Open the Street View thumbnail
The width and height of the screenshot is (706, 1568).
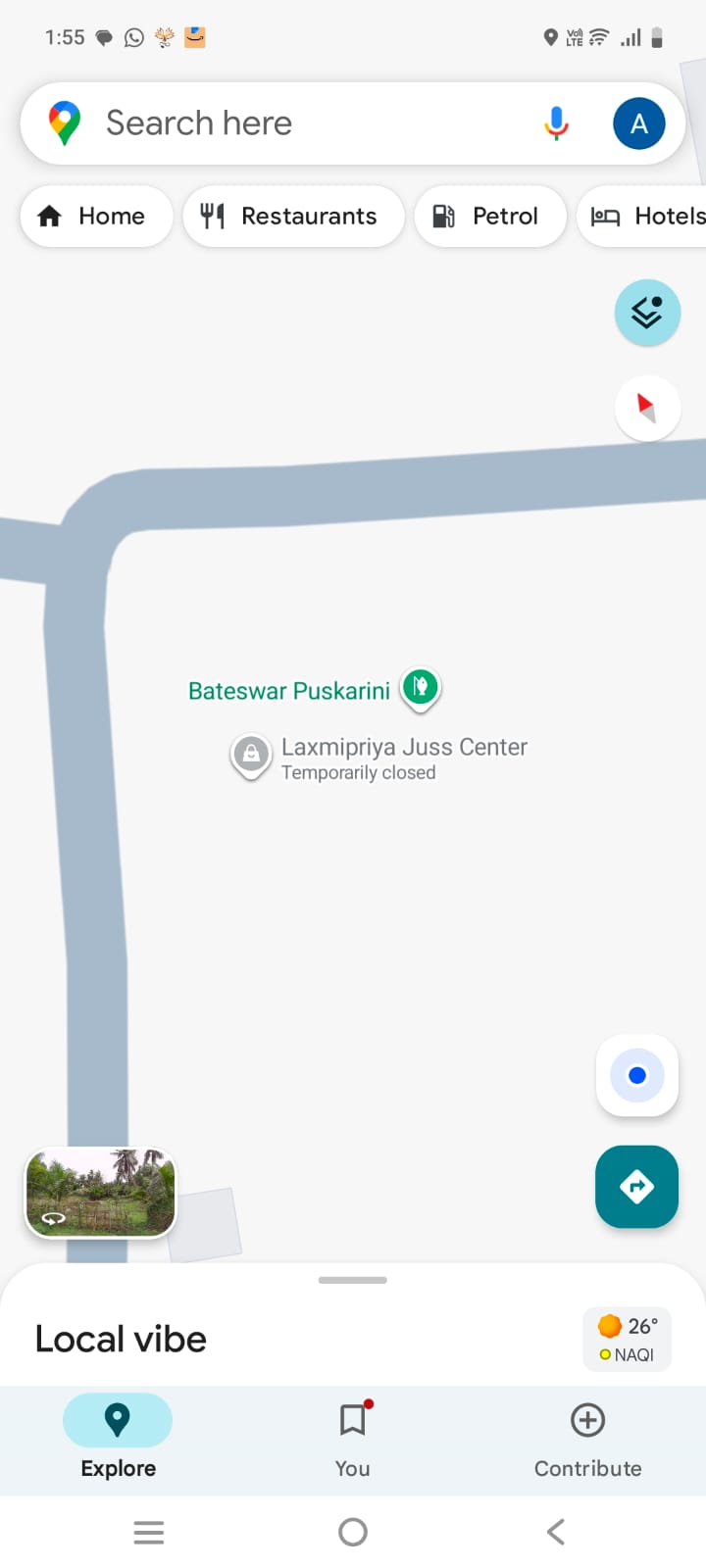(100, 1192)
